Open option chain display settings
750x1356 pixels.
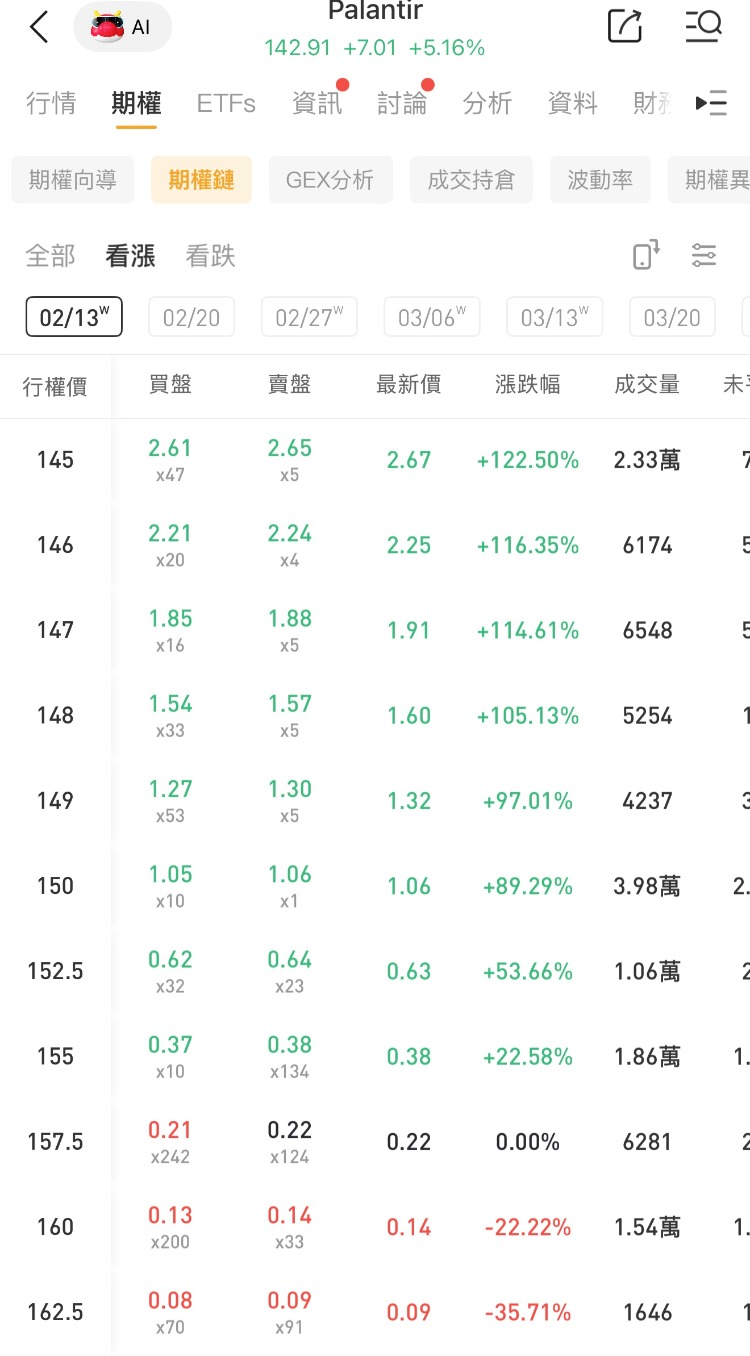coord(704,256)
